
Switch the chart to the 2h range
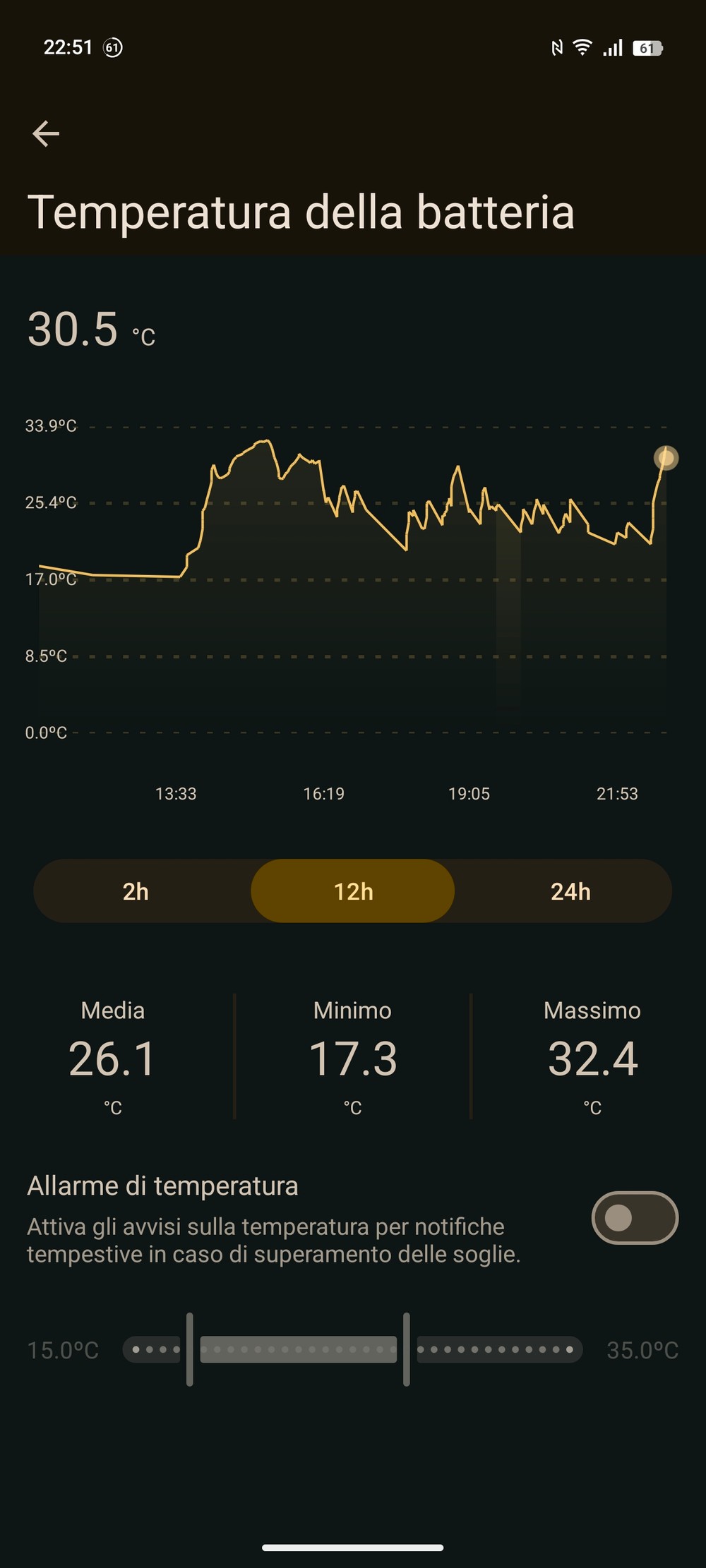[x=136, y=891]
